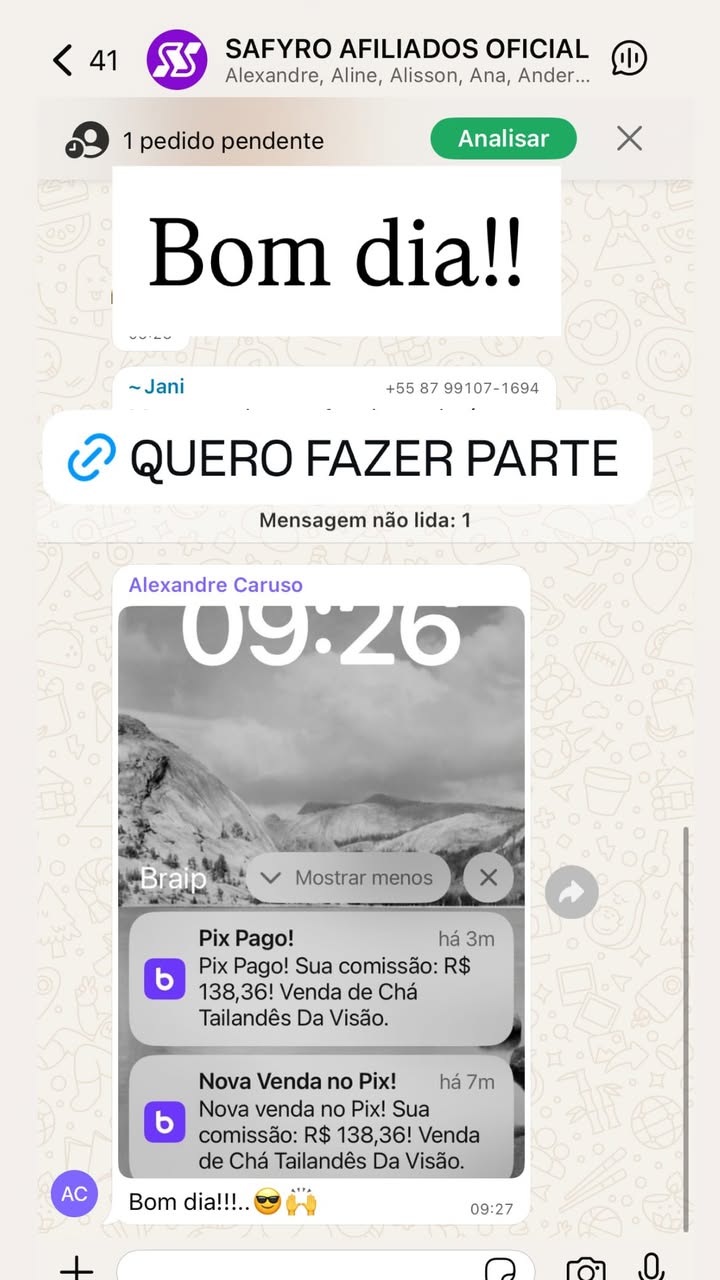This screenshot has height=1280, width=720.
Task: Open the SAFYRO group profile picture
Action: point(176,59)
